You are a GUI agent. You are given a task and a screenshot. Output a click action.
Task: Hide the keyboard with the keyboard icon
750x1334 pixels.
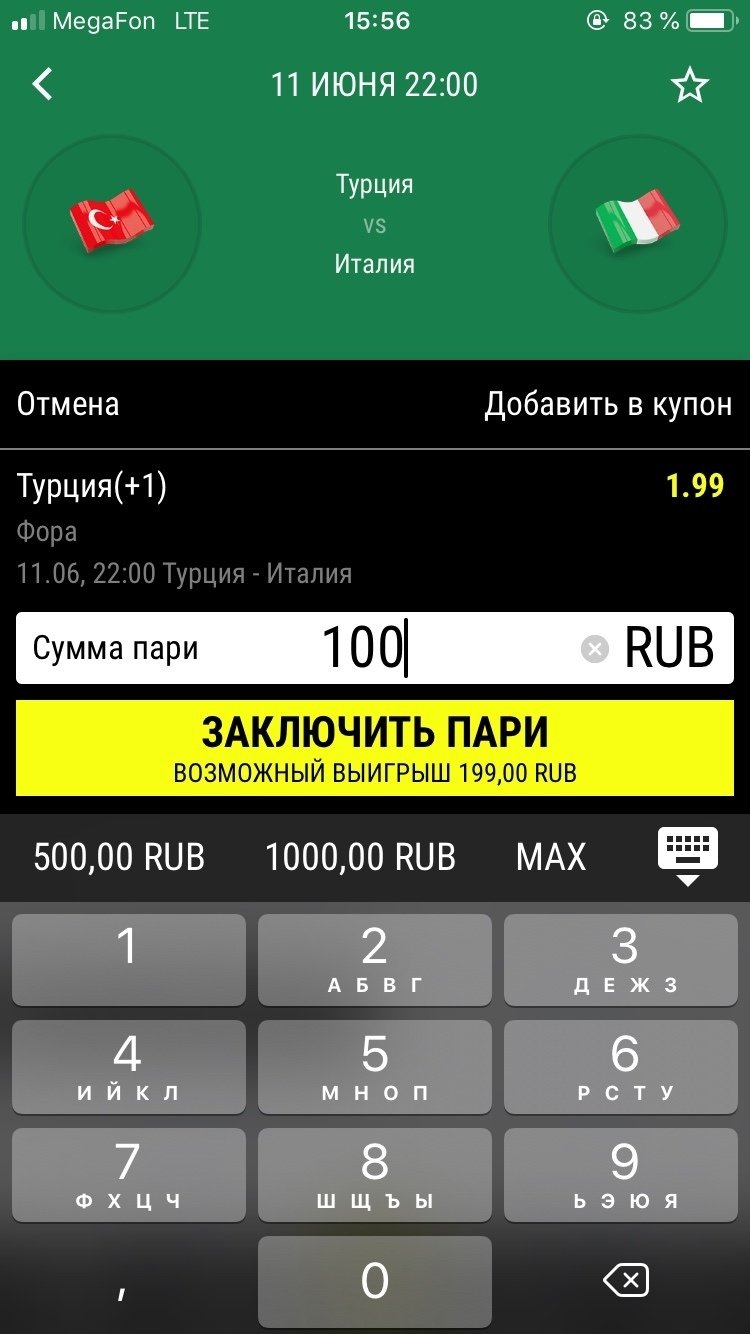click(x=687, y=856)
